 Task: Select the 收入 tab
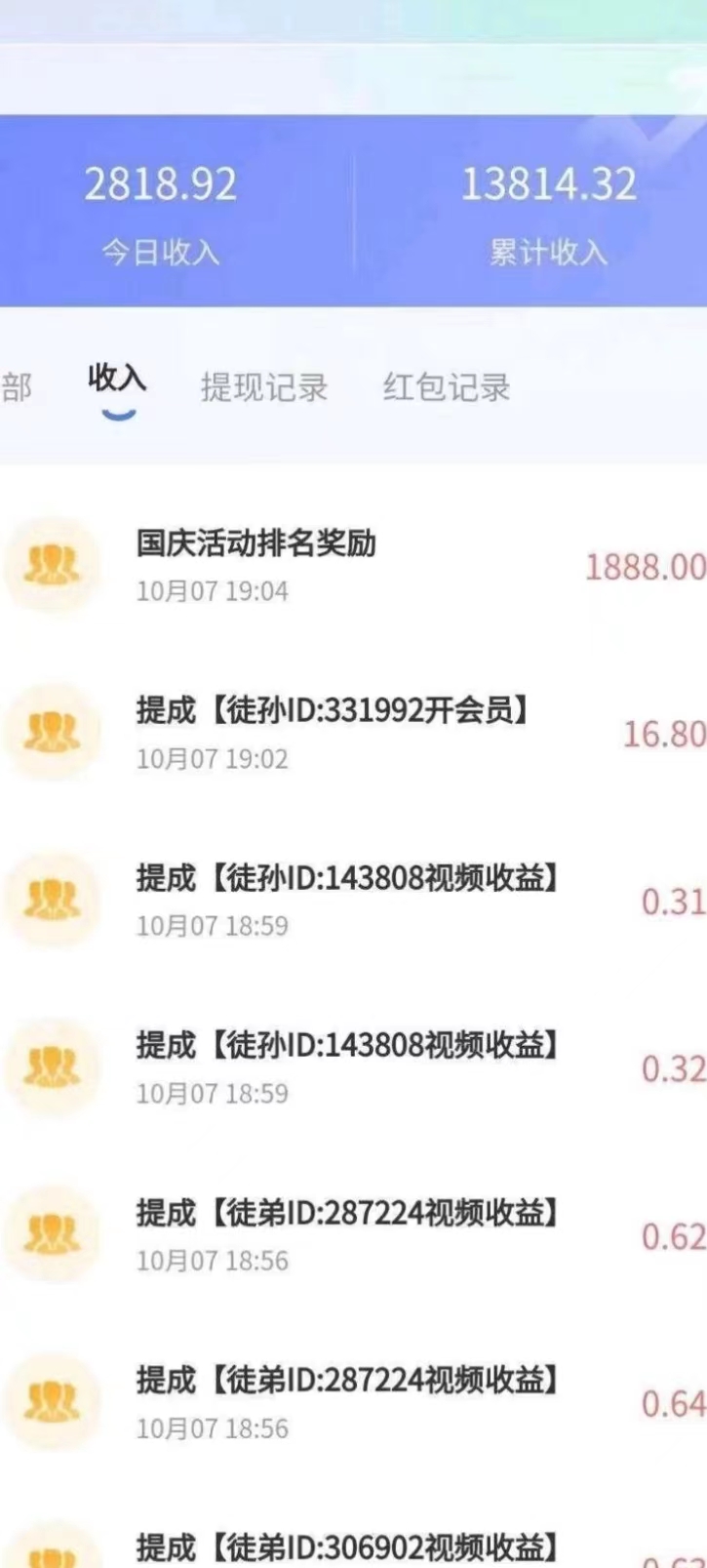[117, 379]
